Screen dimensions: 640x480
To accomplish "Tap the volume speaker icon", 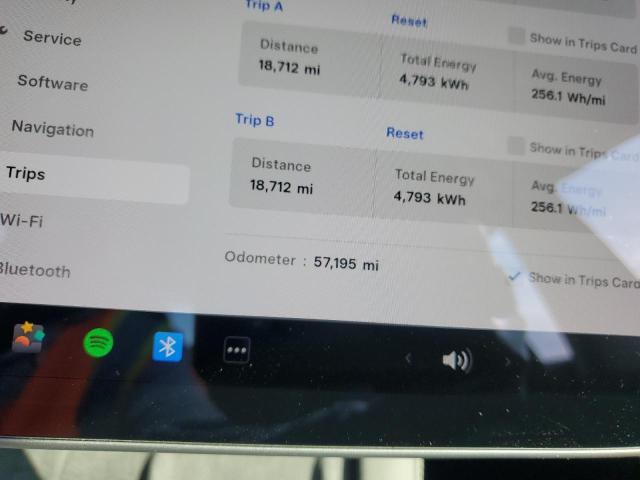I will 456,360.
